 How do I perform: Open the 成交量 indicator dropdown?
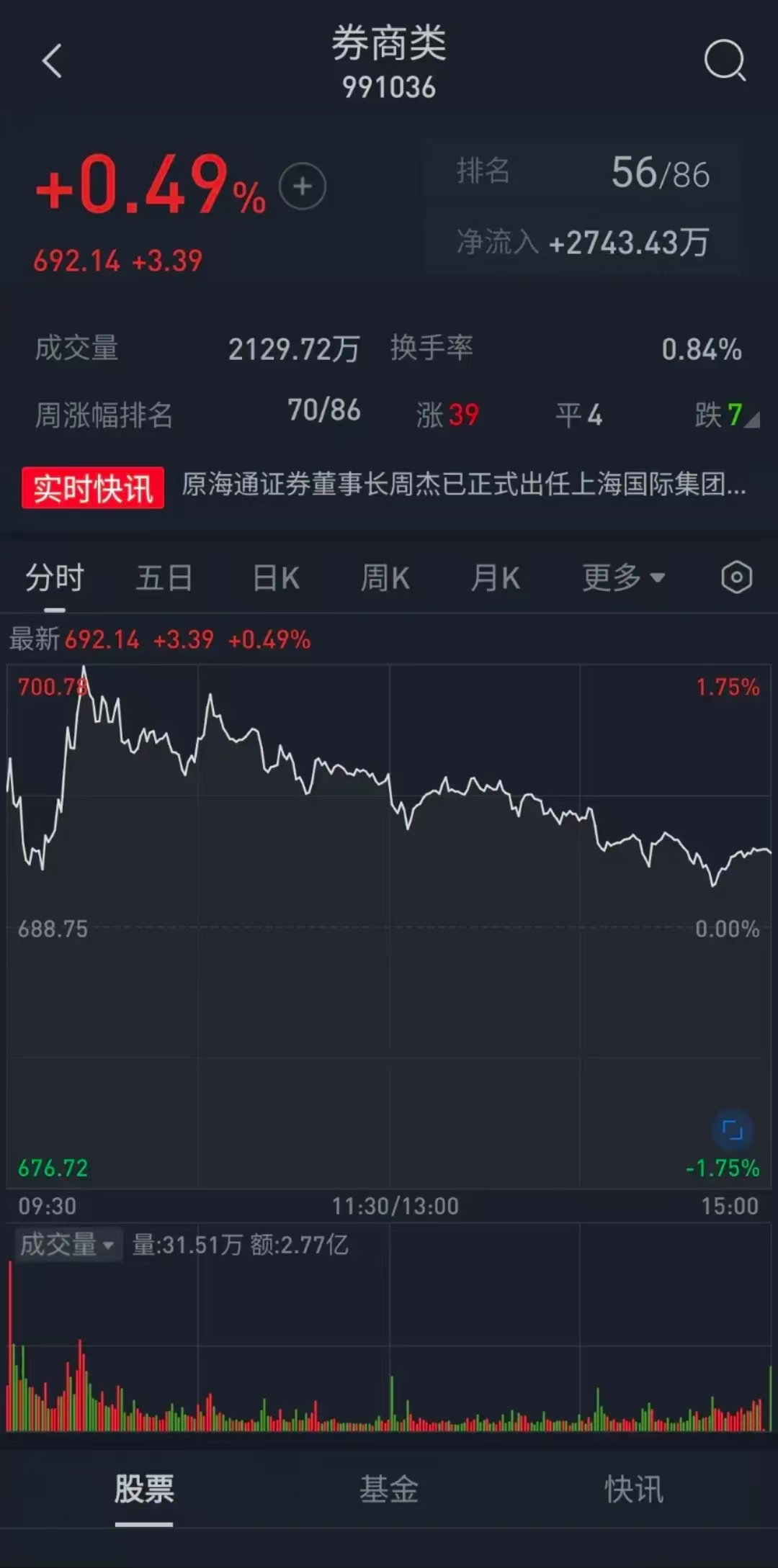pos(68,1245)
